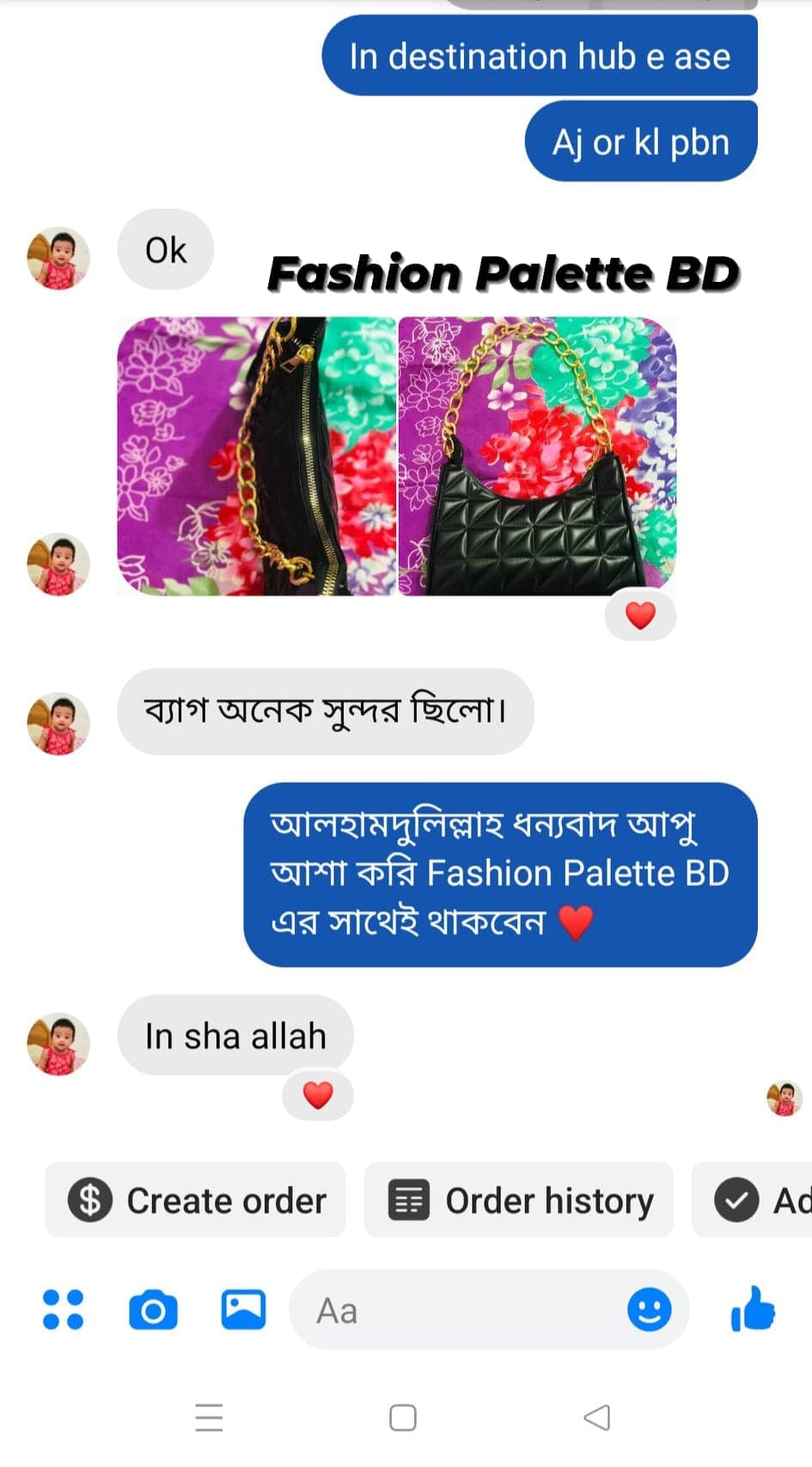Tap the system home button

[403, 1417]
